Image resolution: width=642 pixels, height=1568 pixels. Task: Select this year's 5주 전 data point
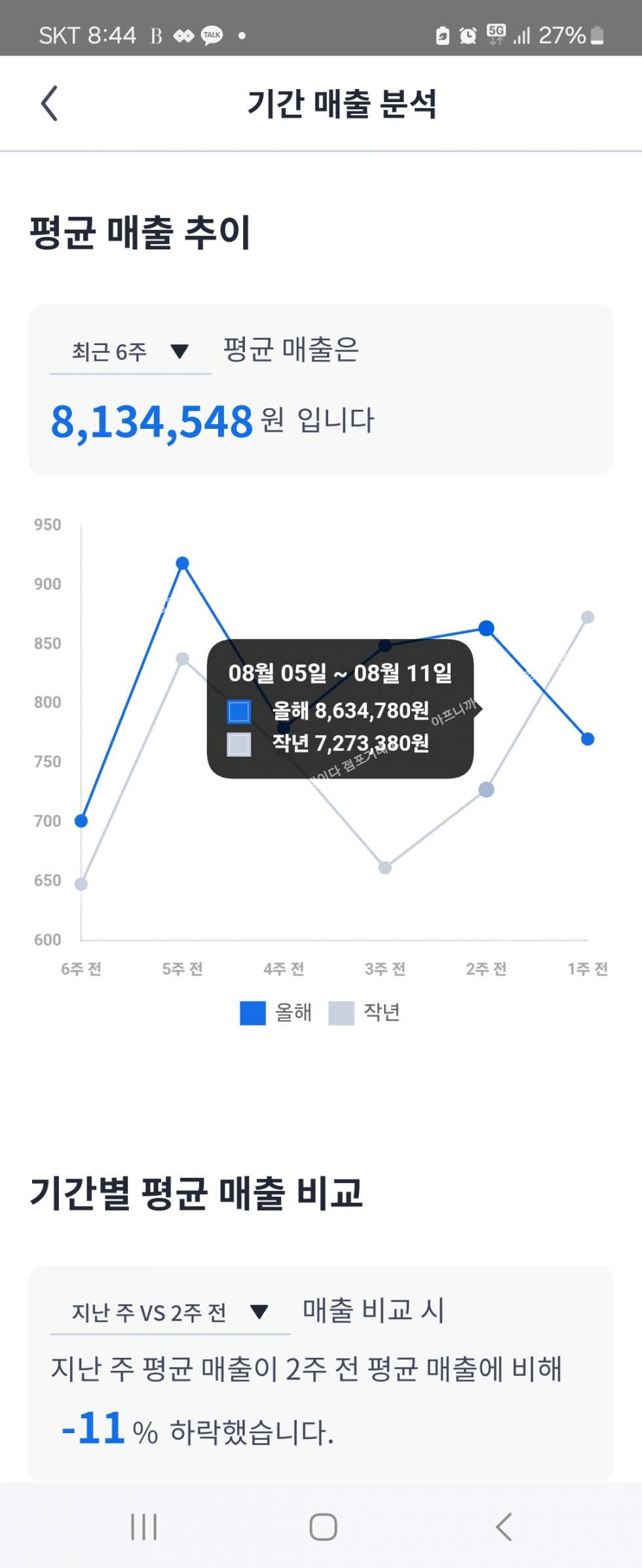[183, 563]
